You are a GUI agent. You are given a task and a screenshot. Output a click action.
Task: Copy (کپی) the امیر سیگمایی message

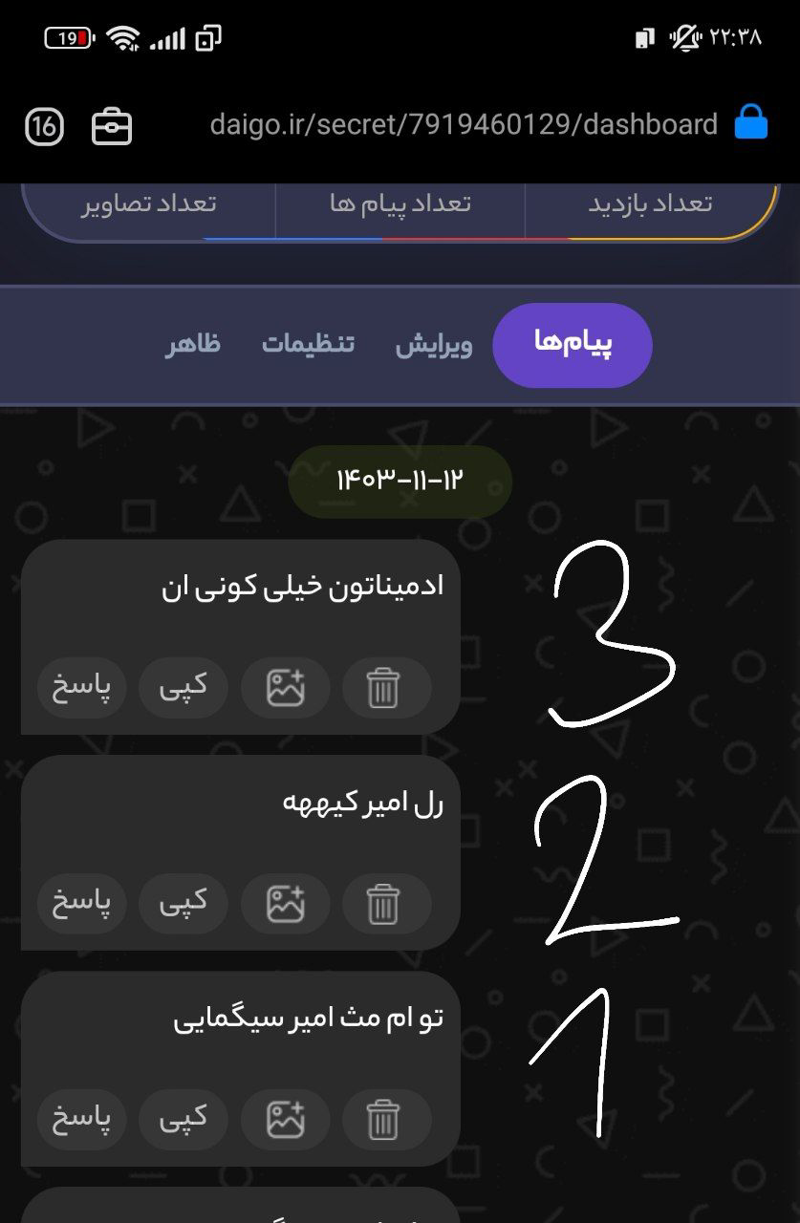pos(183,1119)
